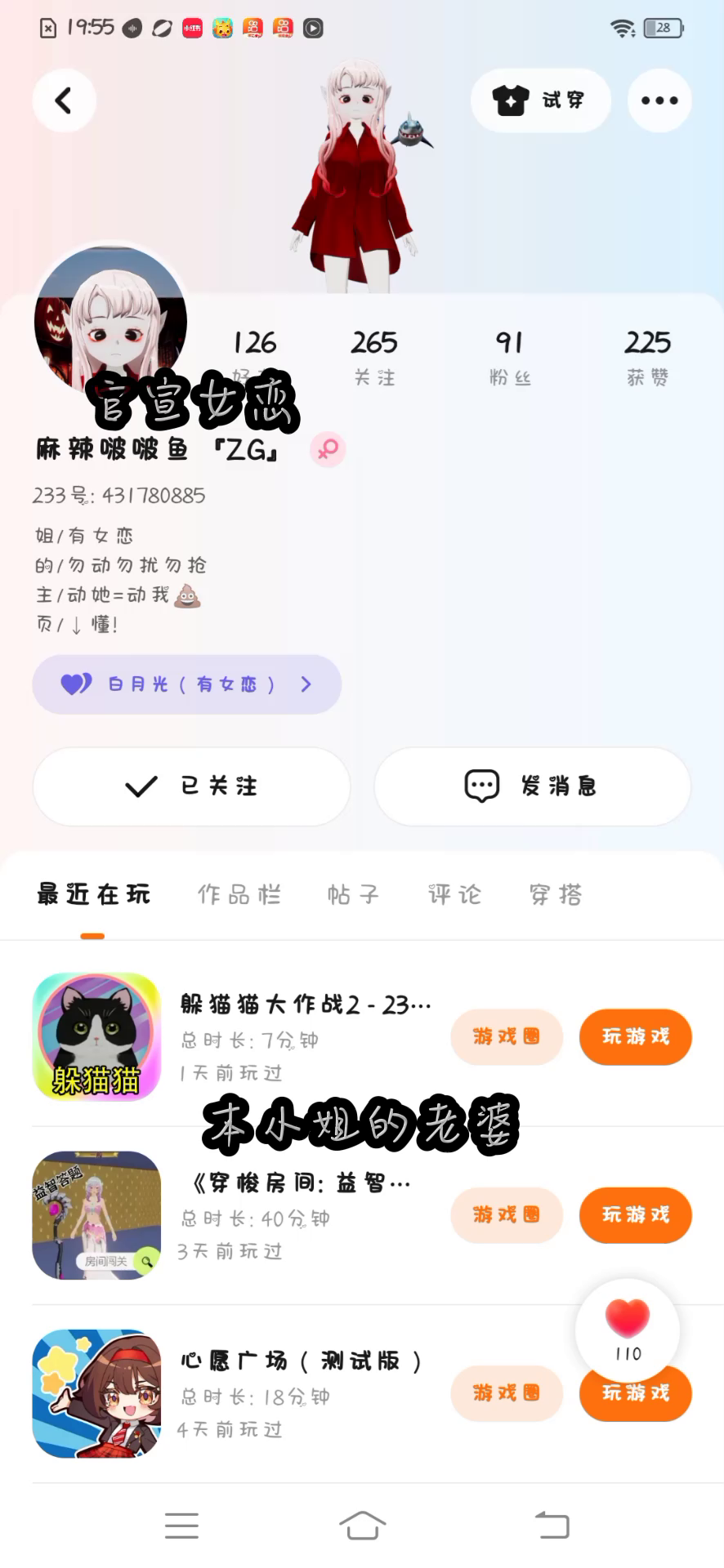Viewport: 724px width, 1568px height.
Task: Open the profile avatar picture
Action: tap(110, 323)
